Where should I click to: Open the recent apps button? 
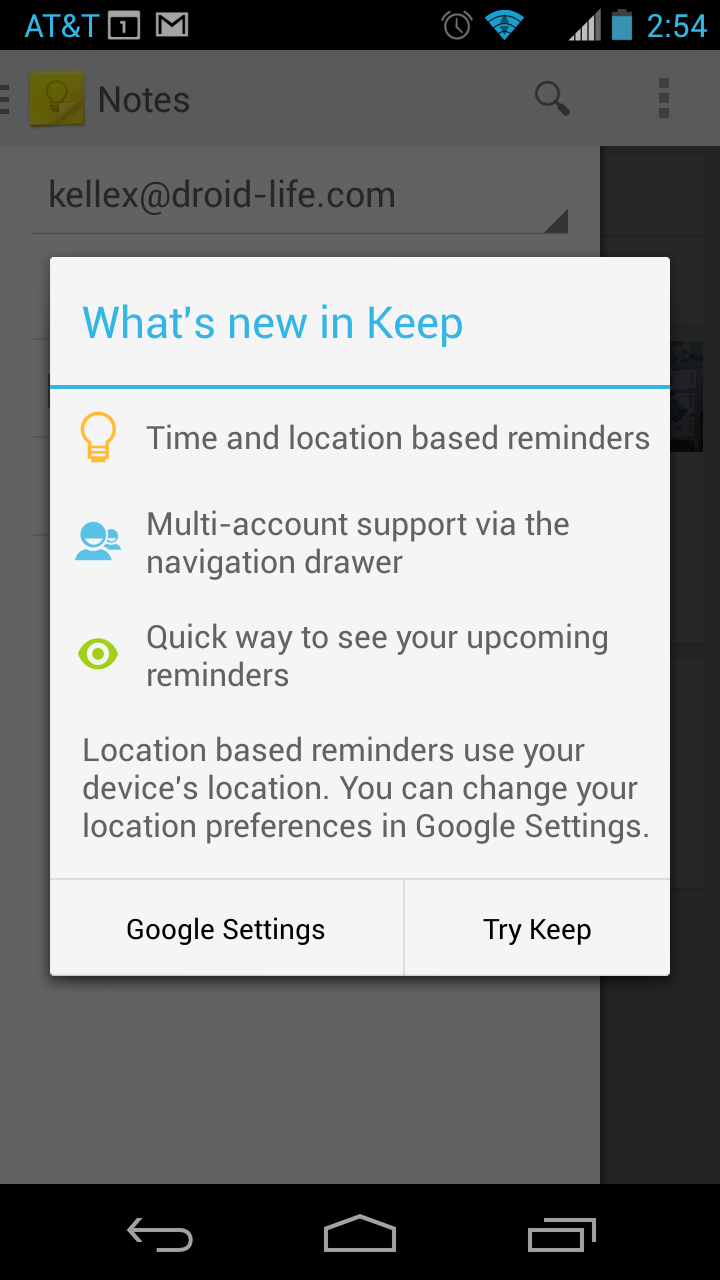[x=561, y=1236]
